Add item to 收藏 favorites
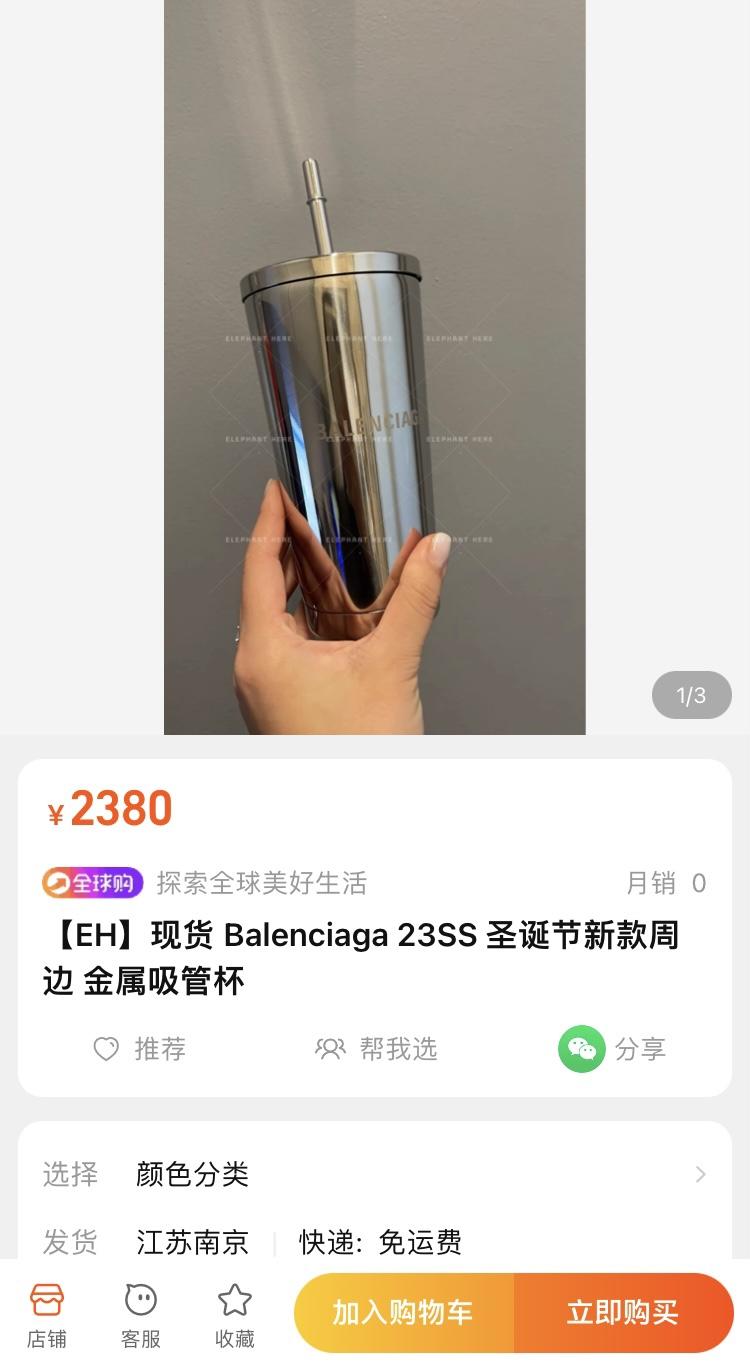 [235, 1314]
